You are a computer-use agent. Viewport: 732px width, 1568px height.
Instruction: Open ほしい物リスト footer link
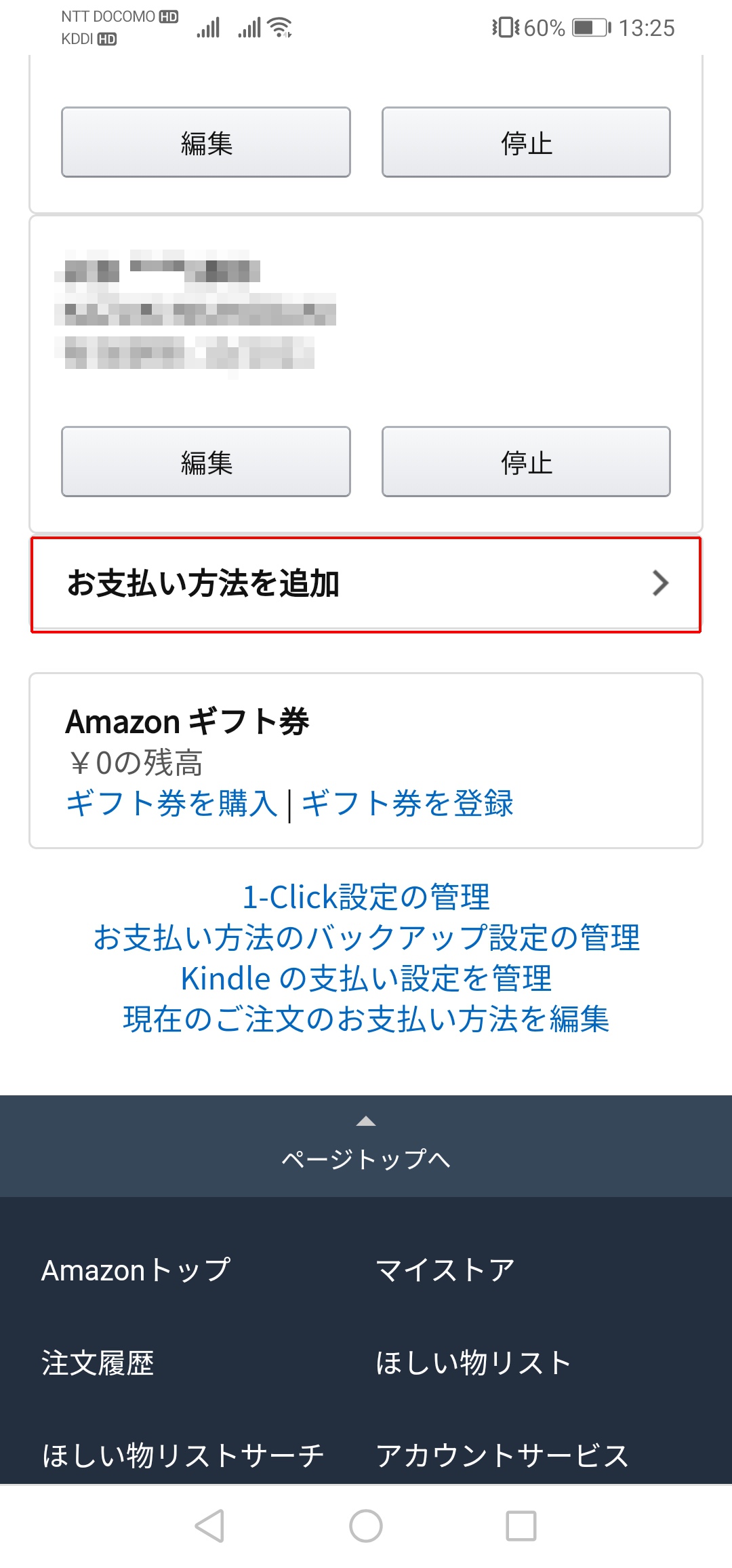(473, 1363)
